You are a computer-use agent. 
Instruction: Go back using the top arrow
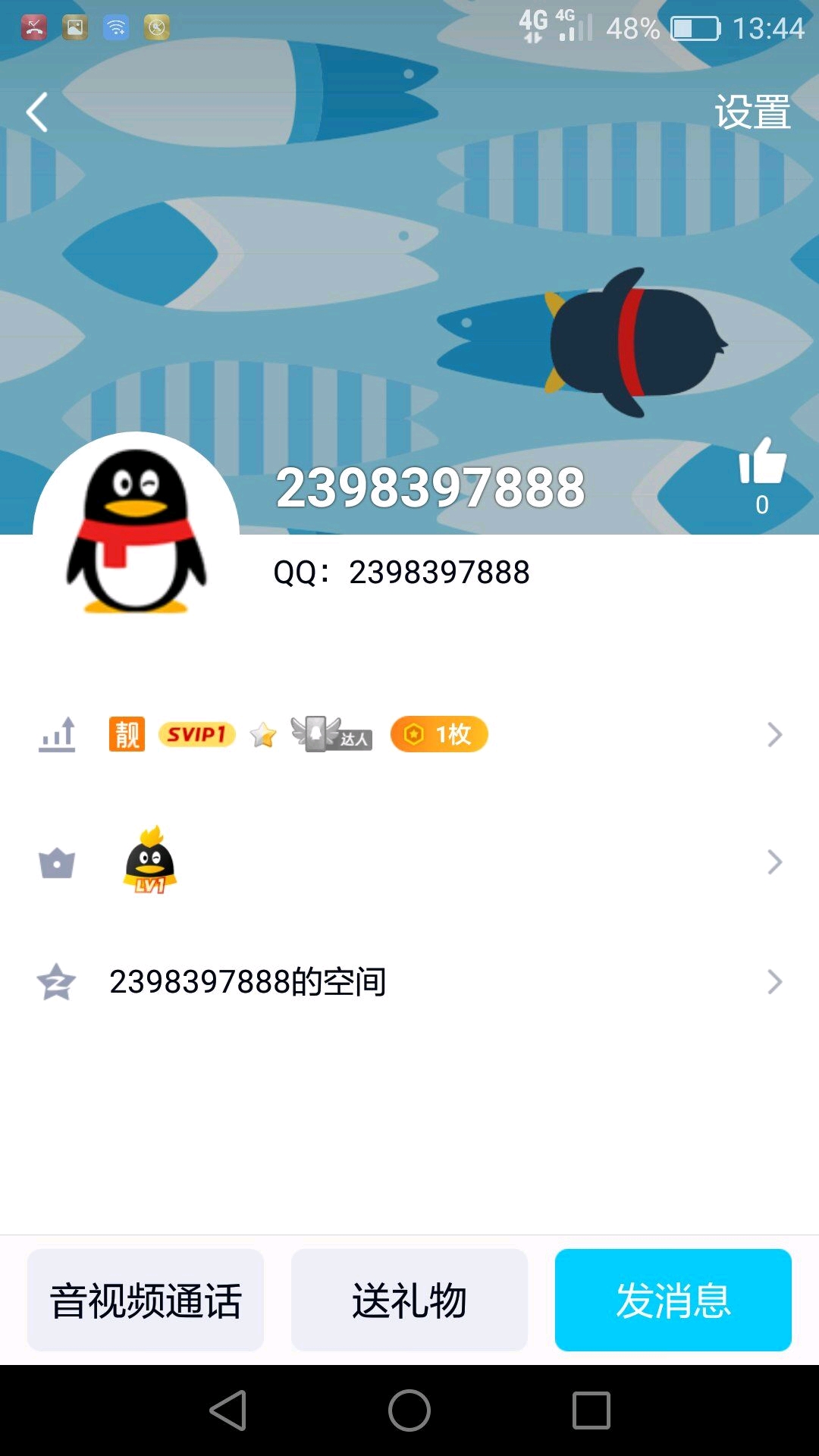point(37,112)
